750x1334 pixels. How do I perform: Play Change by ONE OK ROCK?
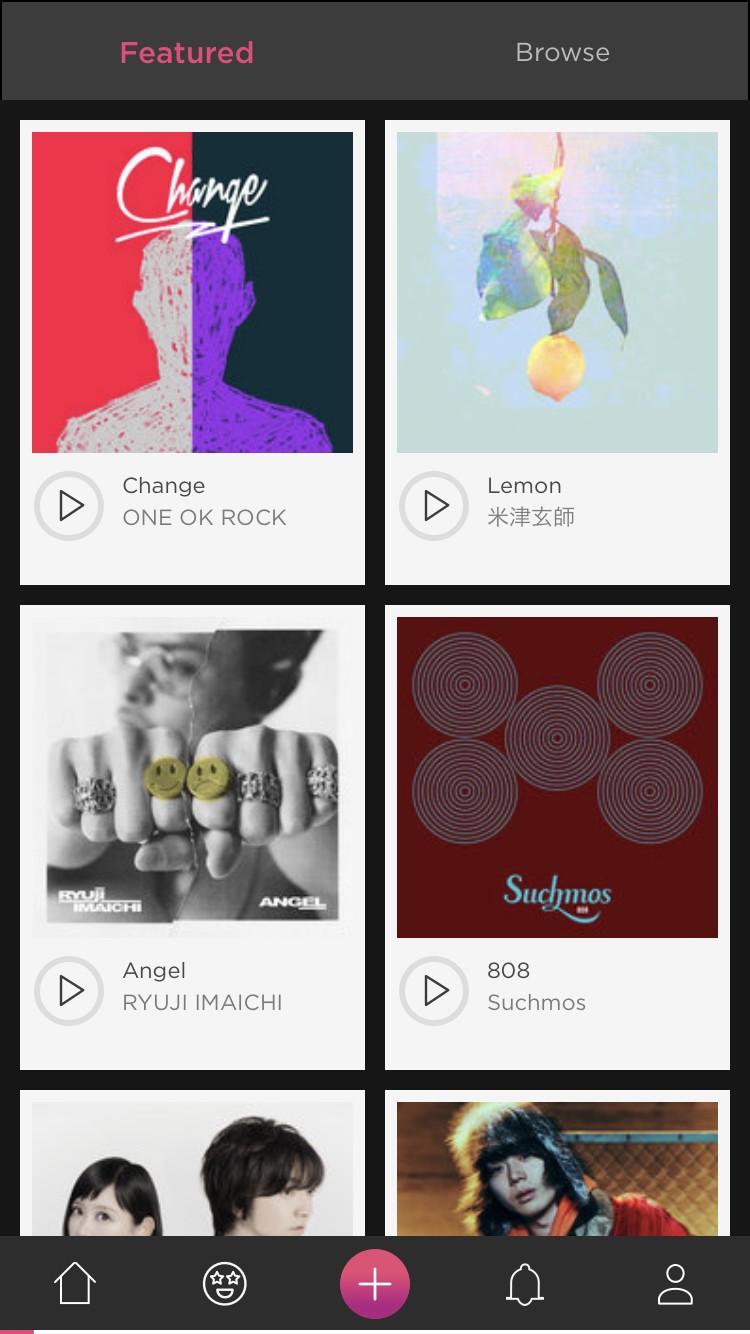pyautogui.click(x=69, y=506)
